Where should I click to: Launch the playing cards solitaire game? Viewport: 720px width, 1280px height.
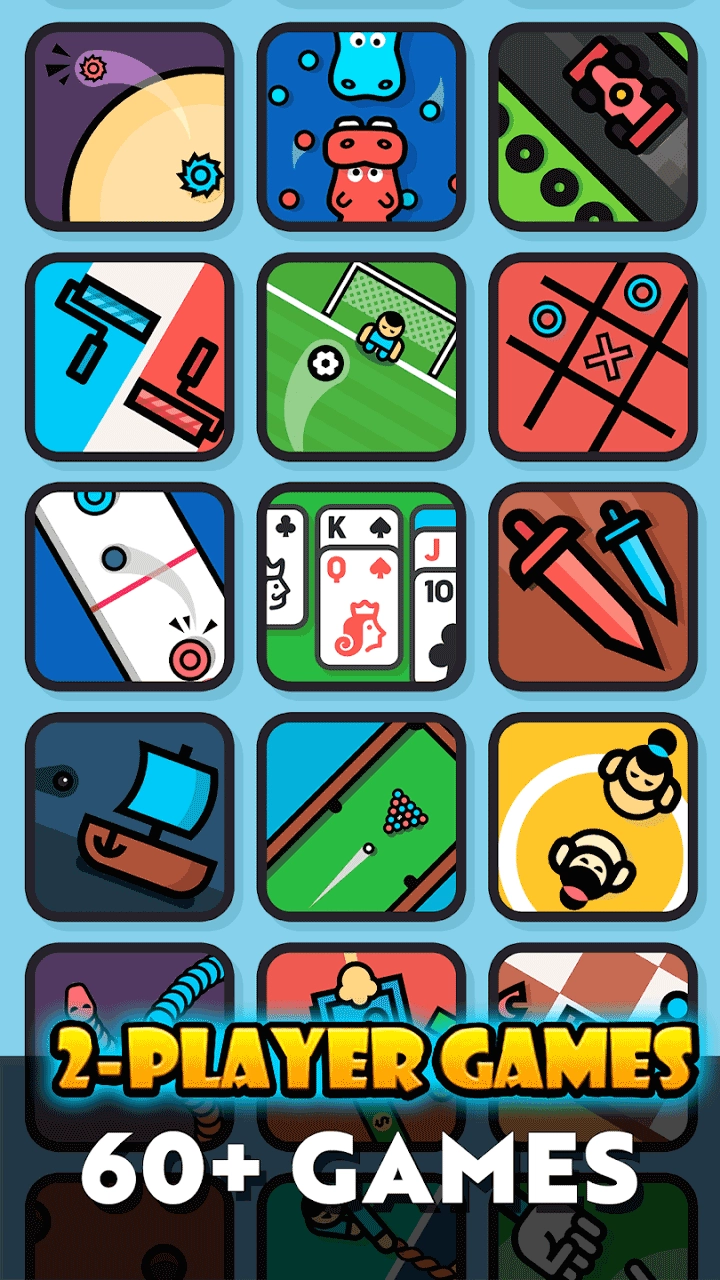point(362,588)
